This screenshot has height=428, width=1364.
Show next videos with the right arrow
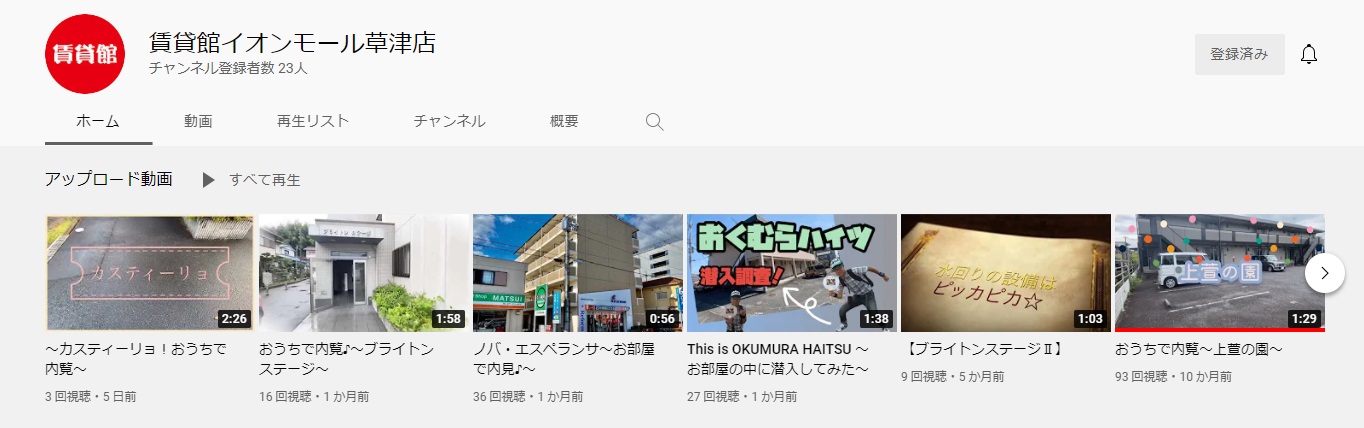coord(1325,272)
